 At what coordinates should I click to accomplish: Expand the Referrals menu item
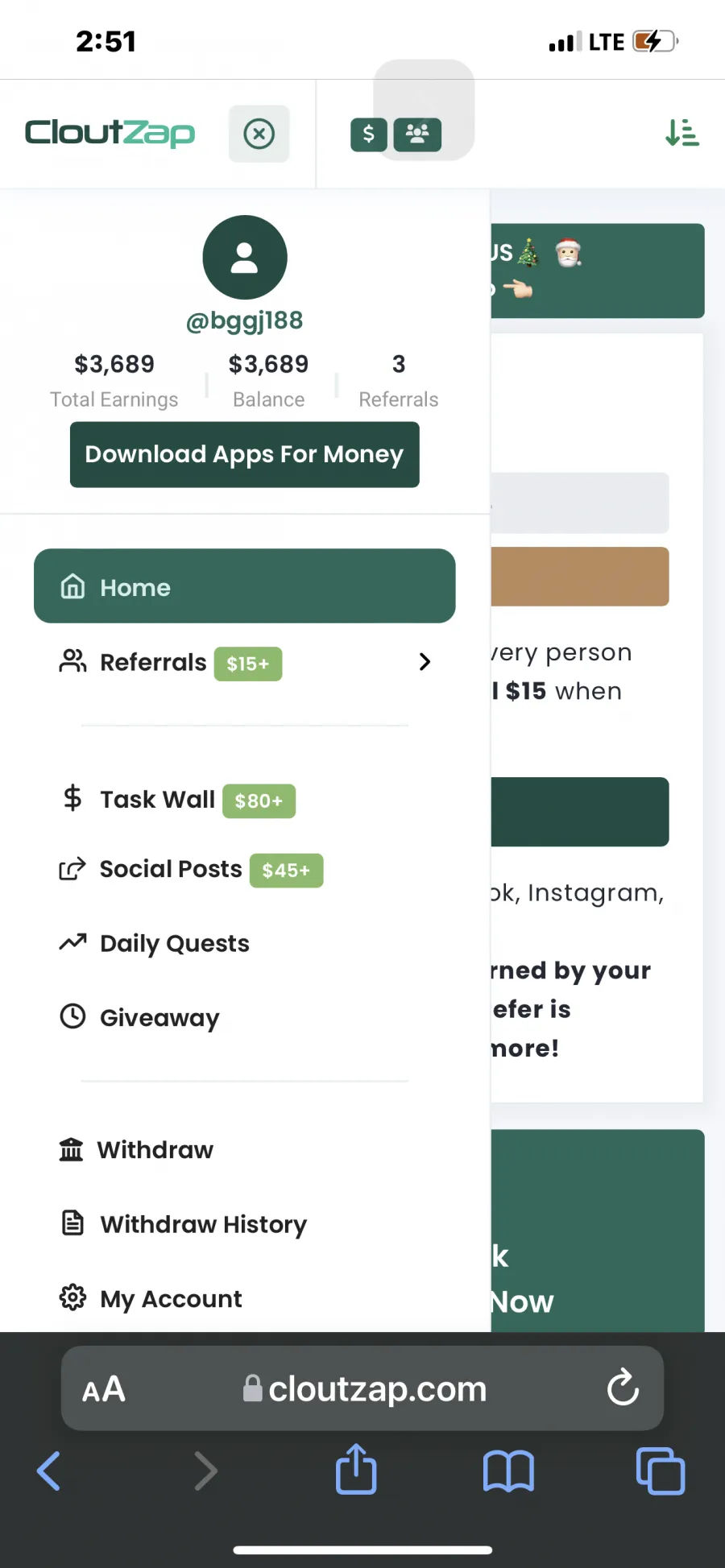[x=245, y=663]
